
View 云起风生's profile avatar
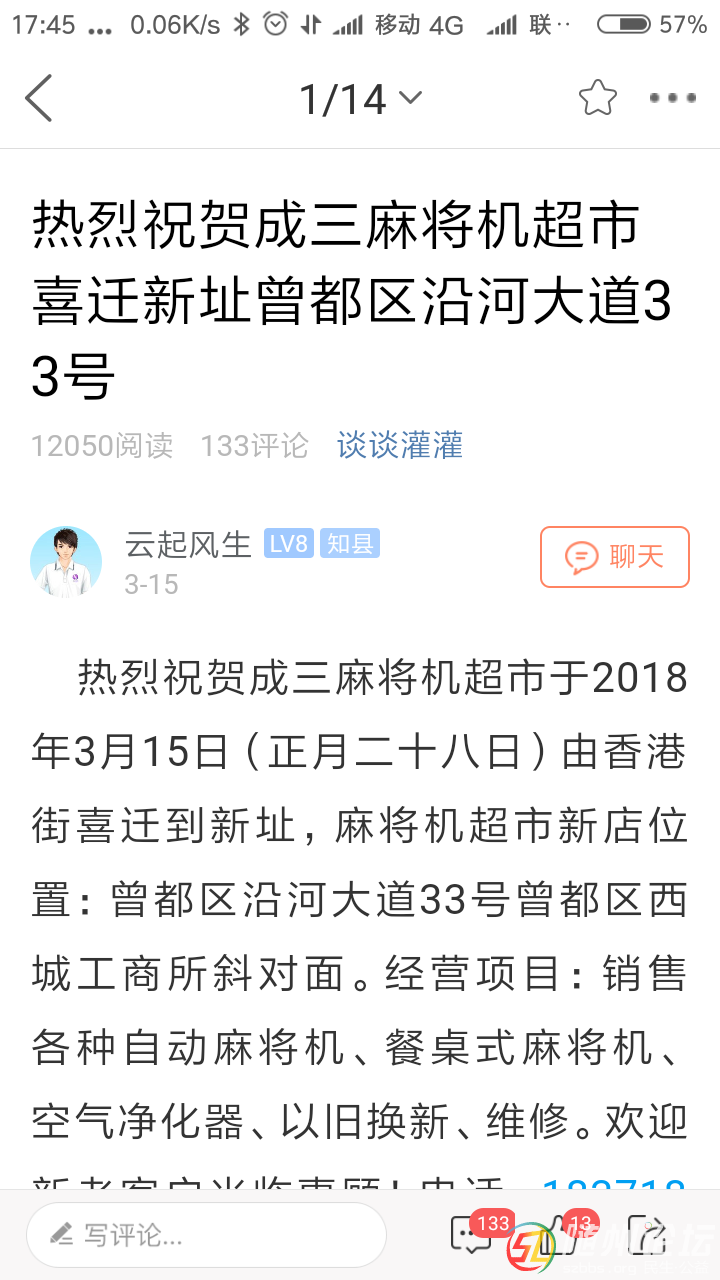click(x=66, y=562)
